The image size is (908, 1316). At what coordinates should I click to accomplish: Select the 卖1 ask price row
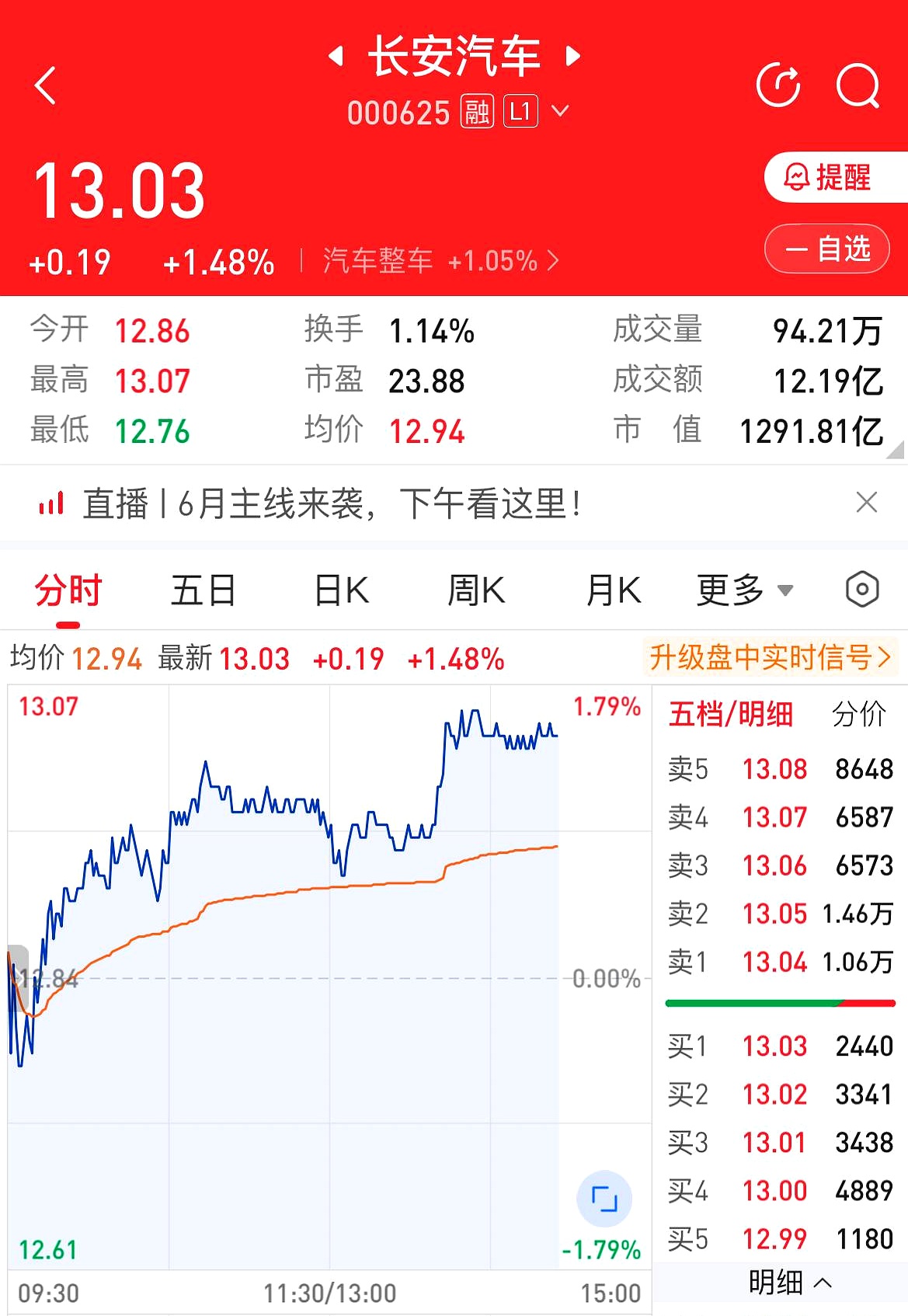click(777, 963)
